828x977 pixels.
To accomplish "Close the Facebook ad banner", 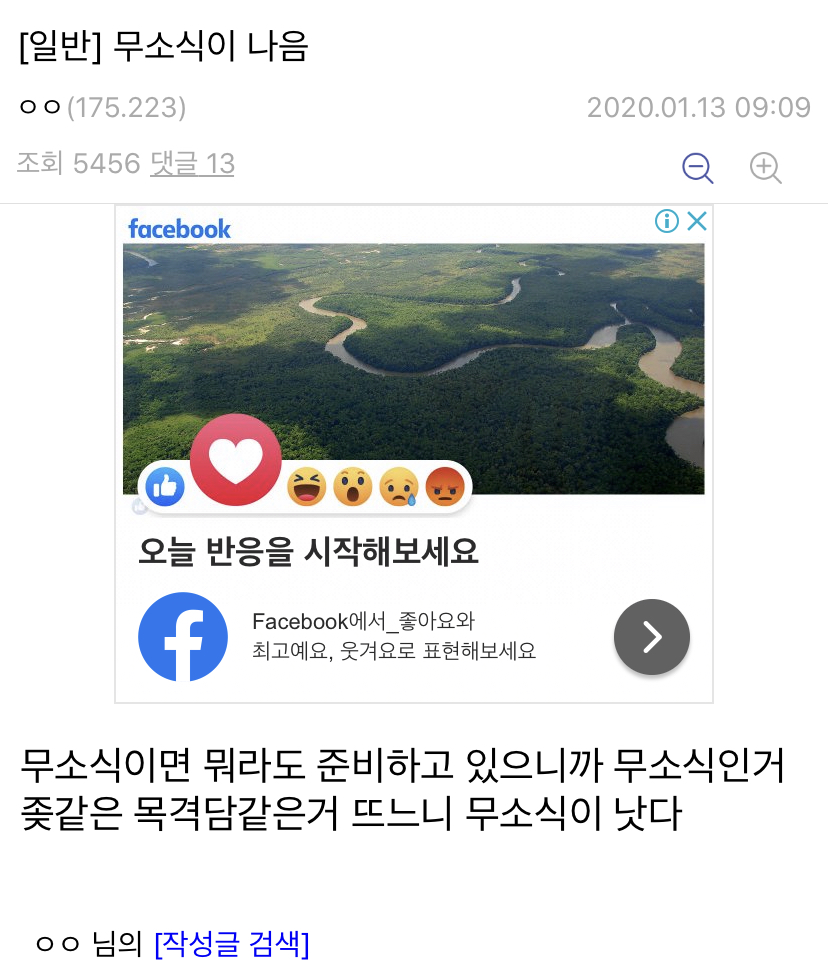I will [x=698, y=221].
